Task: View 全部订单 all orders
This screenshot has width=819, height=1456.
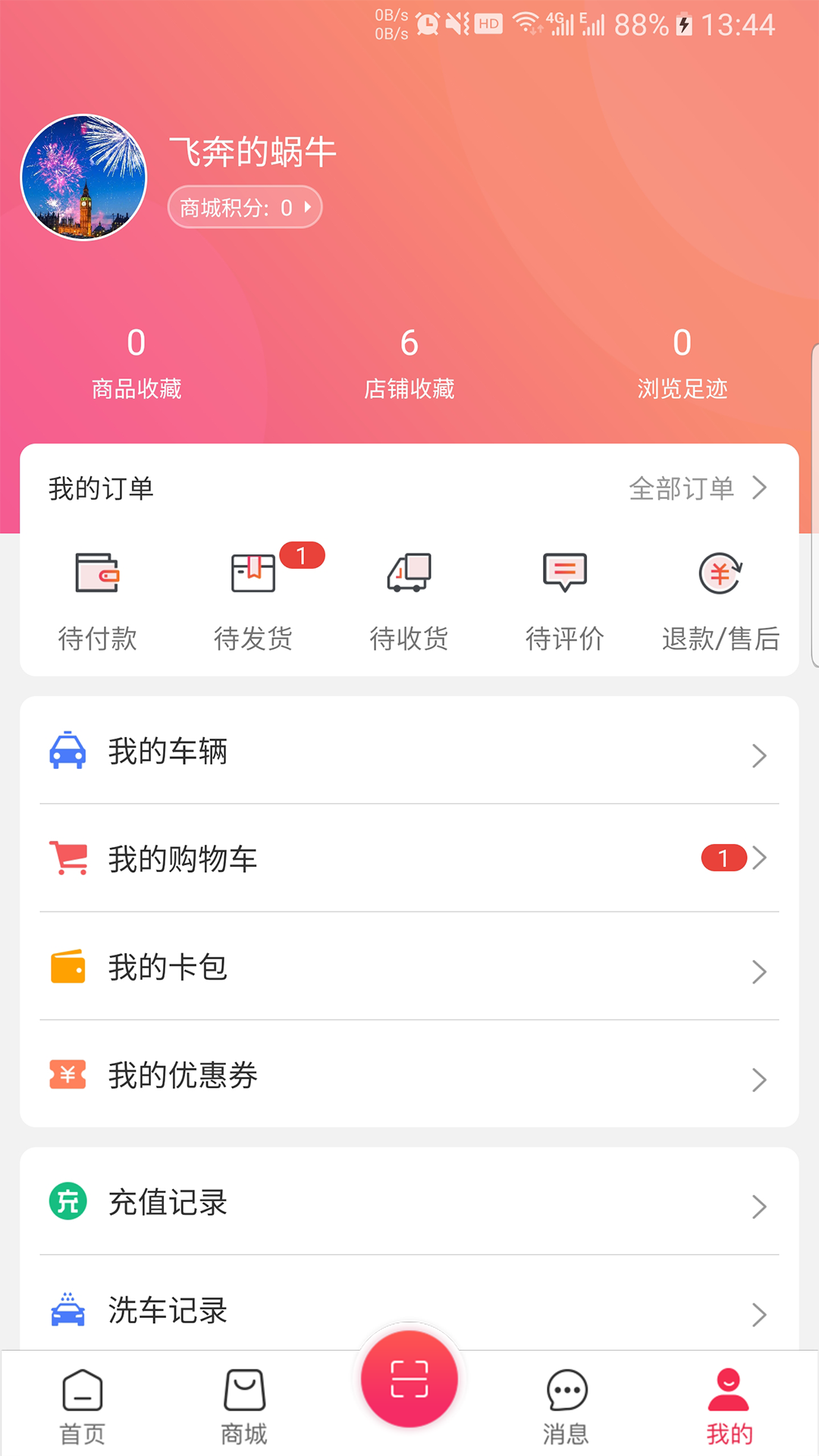Action: pyautogui.click(x=698, y=488)
